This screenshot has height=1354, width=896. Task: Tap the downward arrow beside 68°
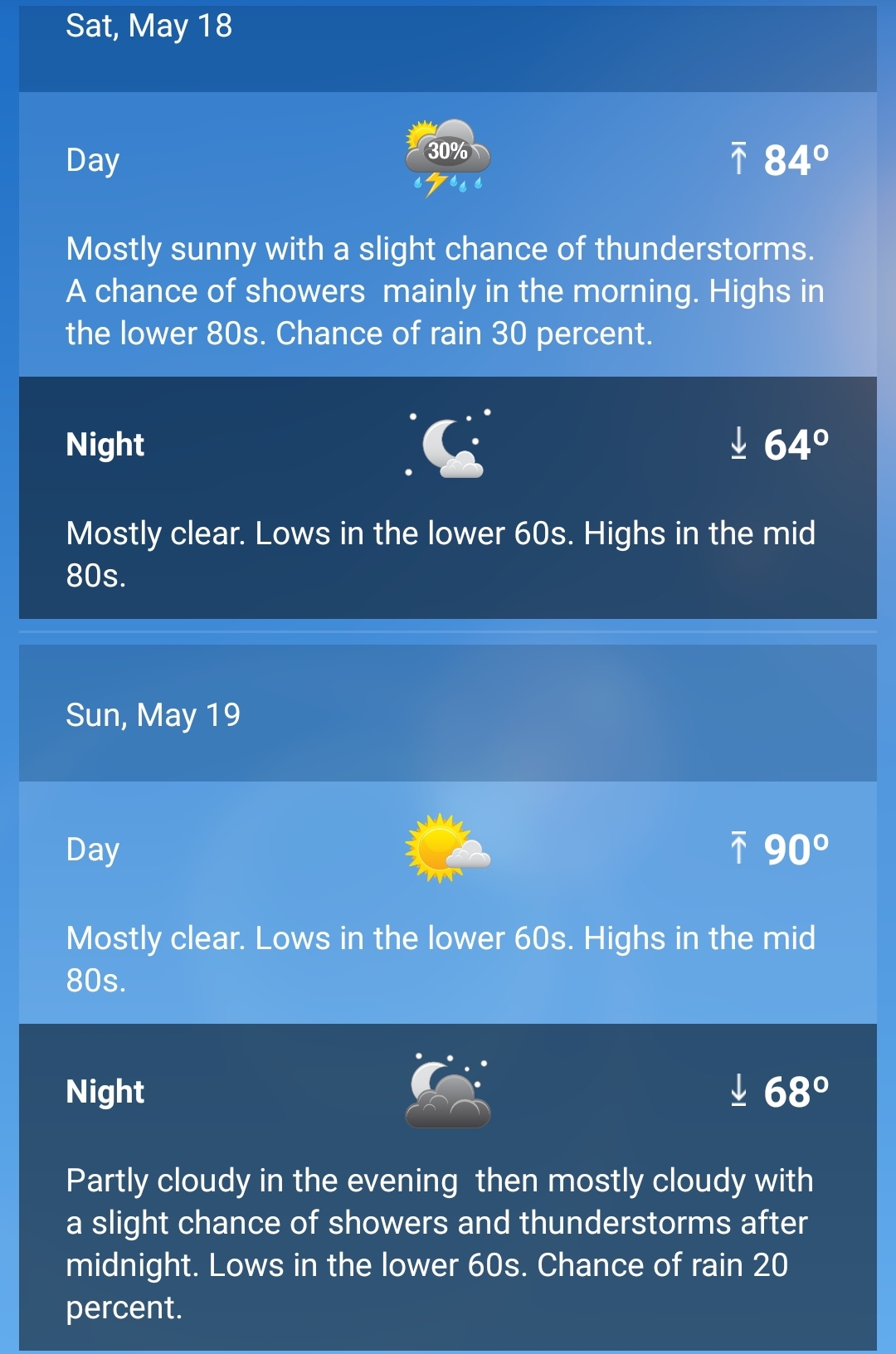click(738, 1092)
